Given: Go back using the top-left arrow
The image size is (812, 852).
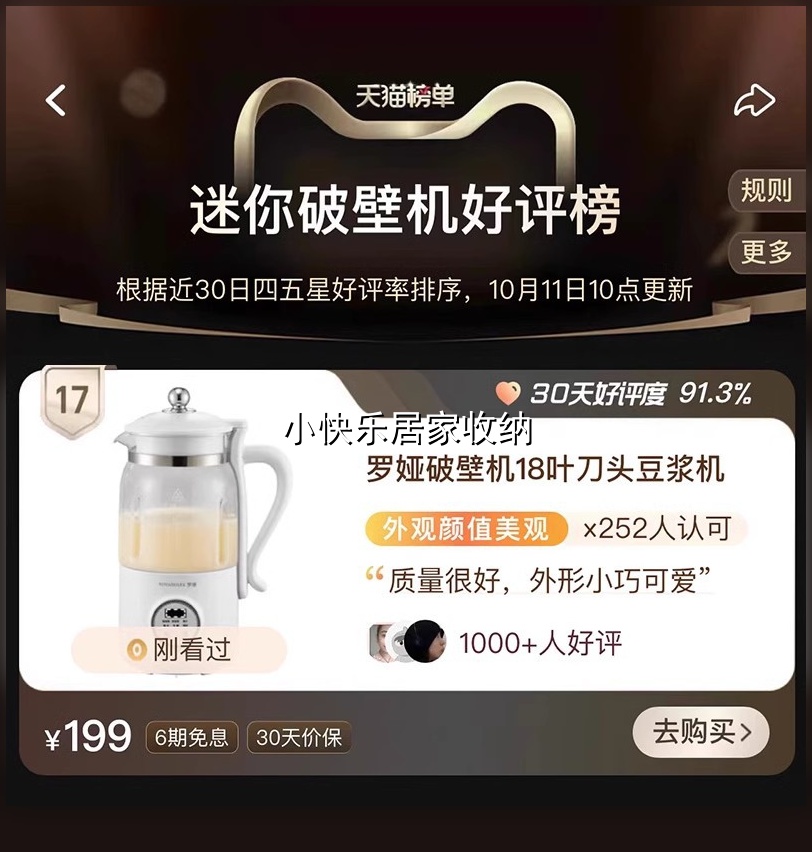Looking at the screenshot, I should click(56, 100).
